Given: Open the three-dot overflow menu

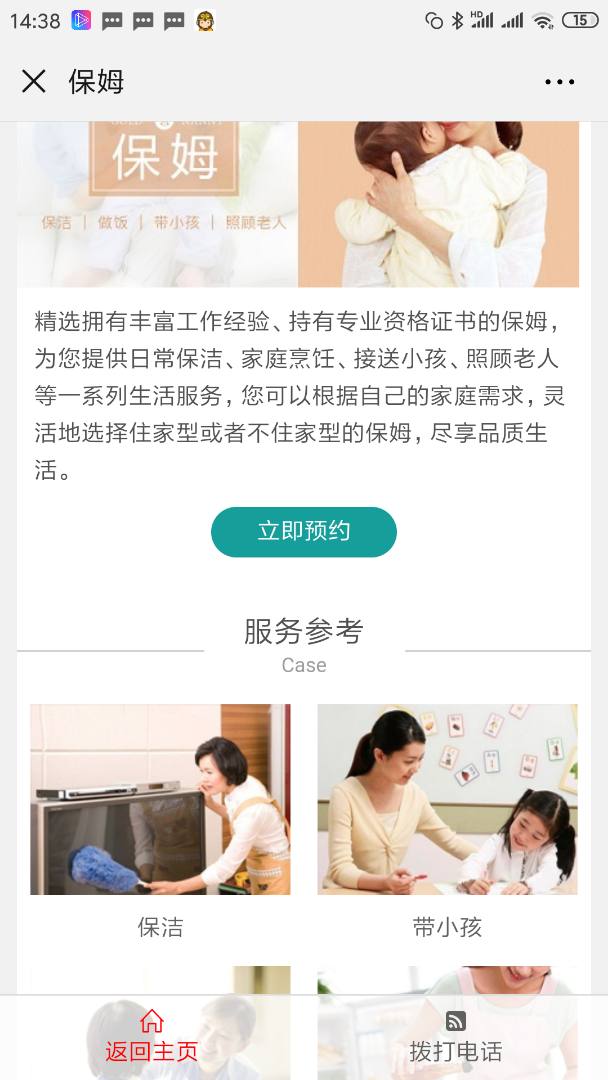Looking at the screenshot, I should [x=559, y=82].
